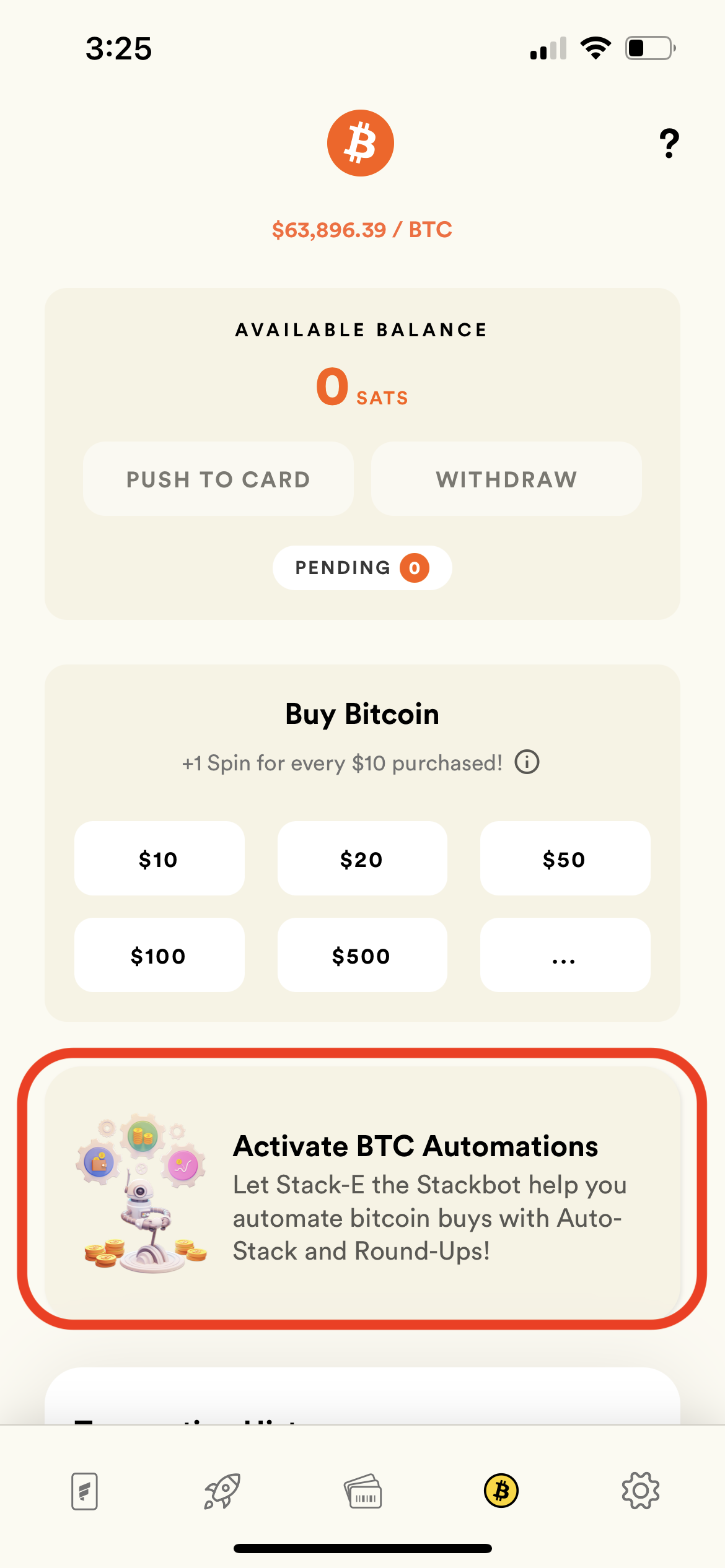Open the help question mark icon
Image resolution: width=725 pixels, height=1568 pixels.
[669, 144]
